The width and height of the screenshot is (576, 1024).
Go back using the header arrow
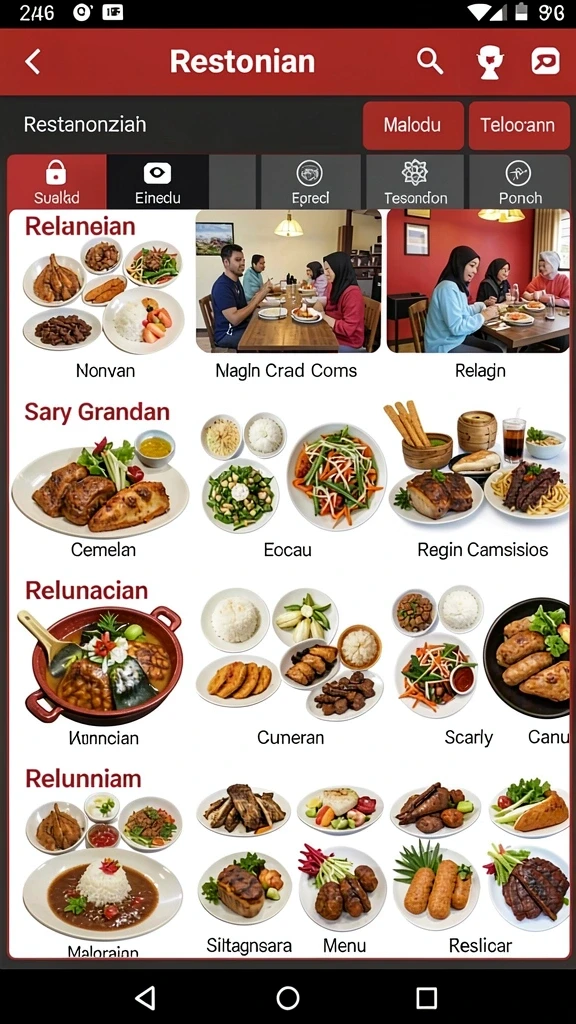point(33,62)
